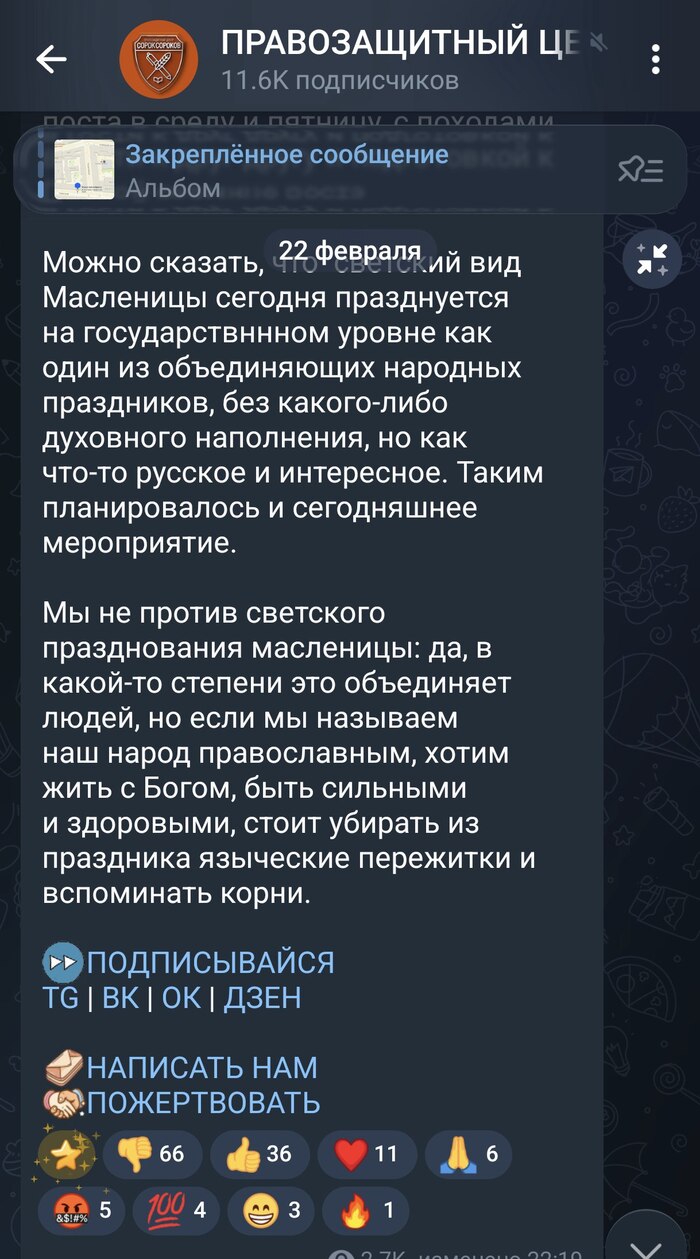This screenshot has height=1259, width=700.
Task: Add a thumbs-down reaction
Action: (x=151, y=1155)
